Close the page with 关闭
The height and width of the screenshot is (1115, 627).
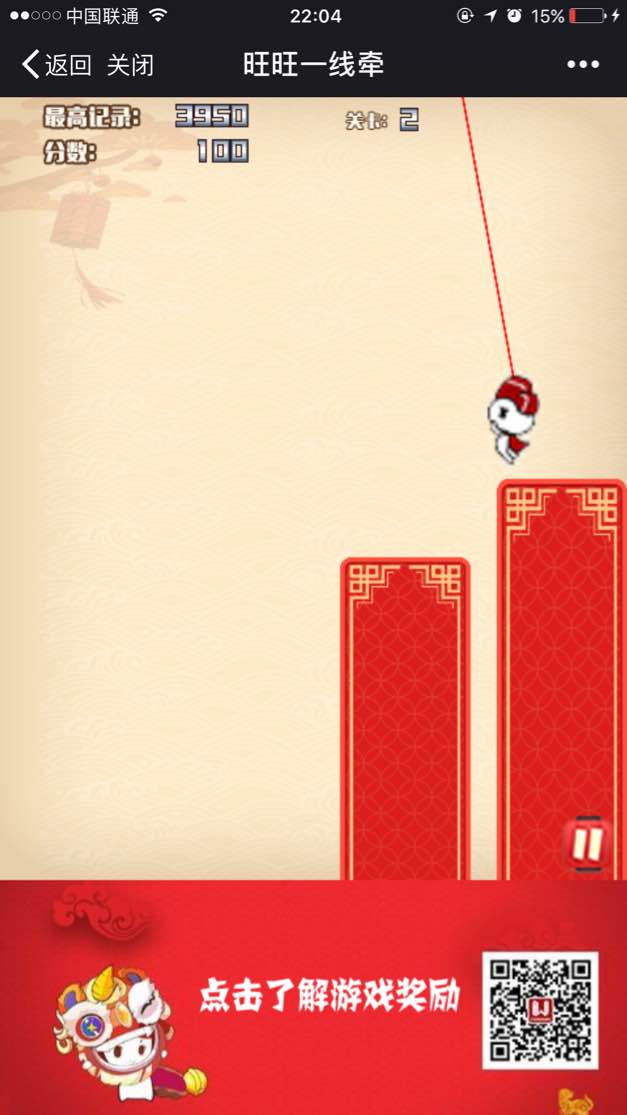130,65
